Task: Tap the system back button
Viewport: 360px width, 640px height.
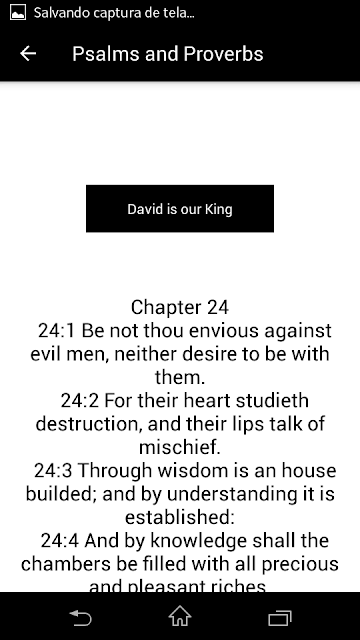Action: coord(80,618)
